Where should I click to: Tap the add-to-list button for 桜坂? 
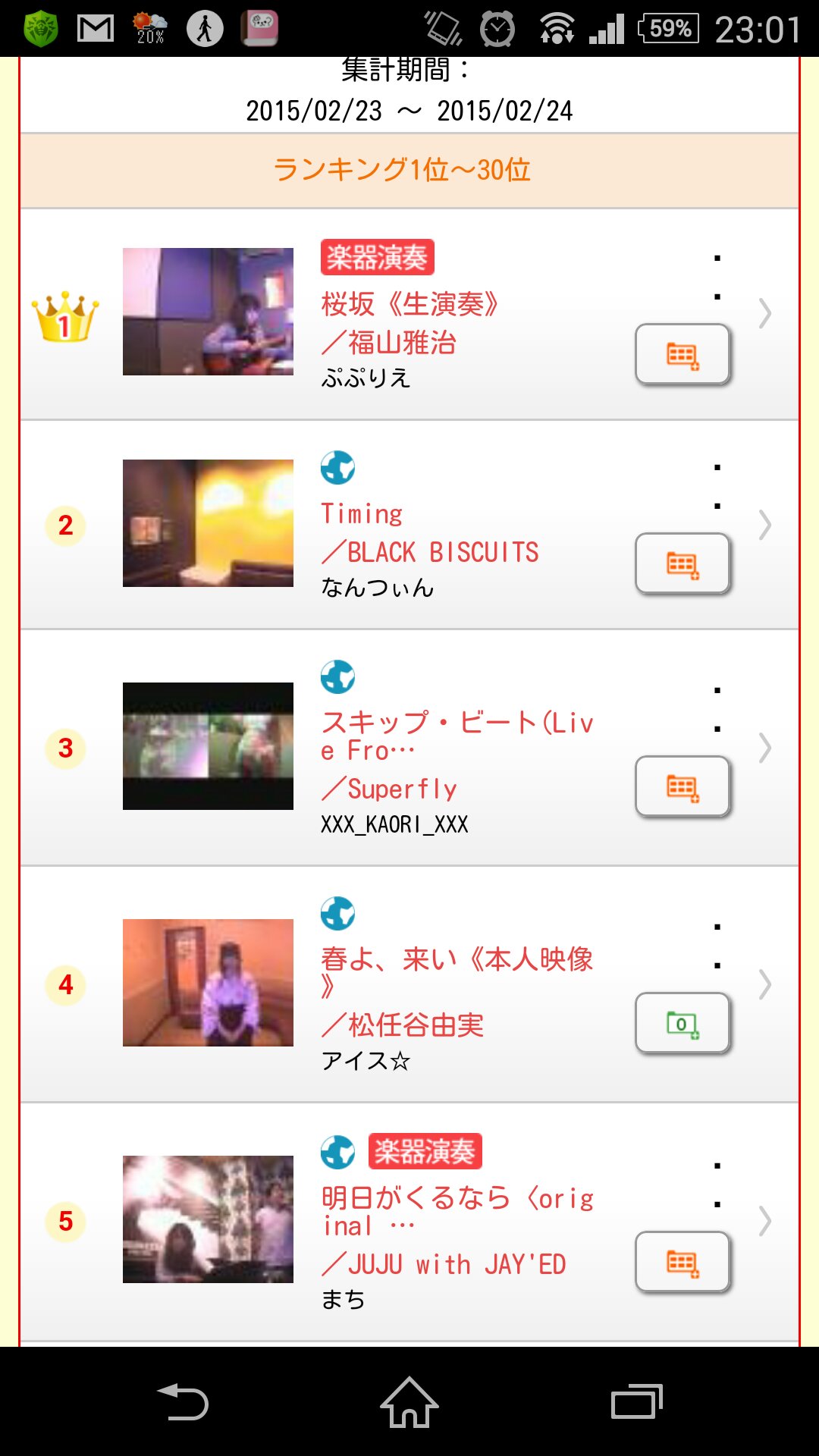[682, 355]
